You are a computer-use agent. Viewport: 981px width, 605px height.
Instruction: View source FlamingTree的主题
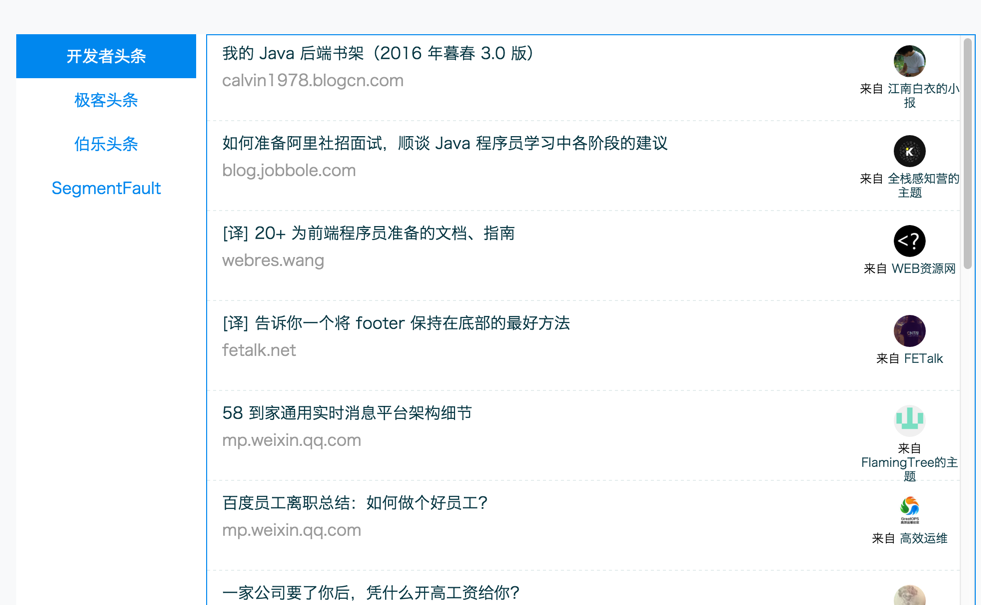[x=909, y=463]
